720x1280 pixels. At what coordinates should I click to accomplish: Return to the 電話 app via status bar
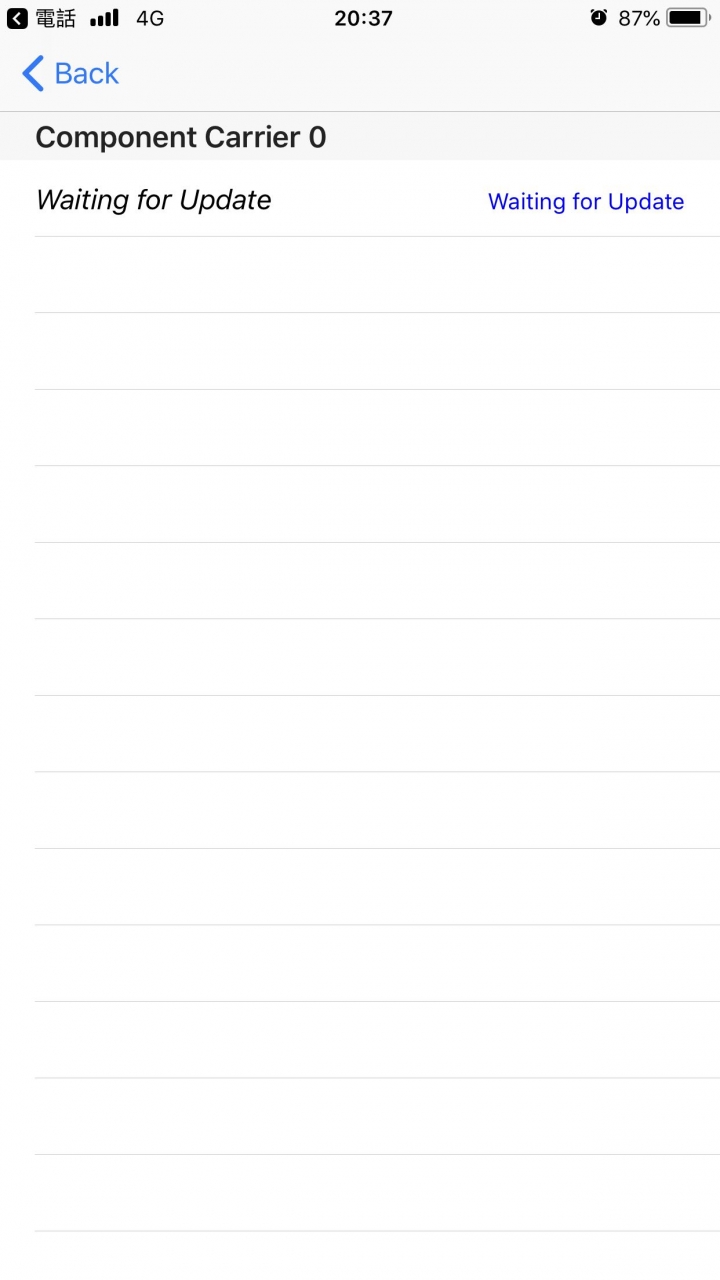point(41,18)
